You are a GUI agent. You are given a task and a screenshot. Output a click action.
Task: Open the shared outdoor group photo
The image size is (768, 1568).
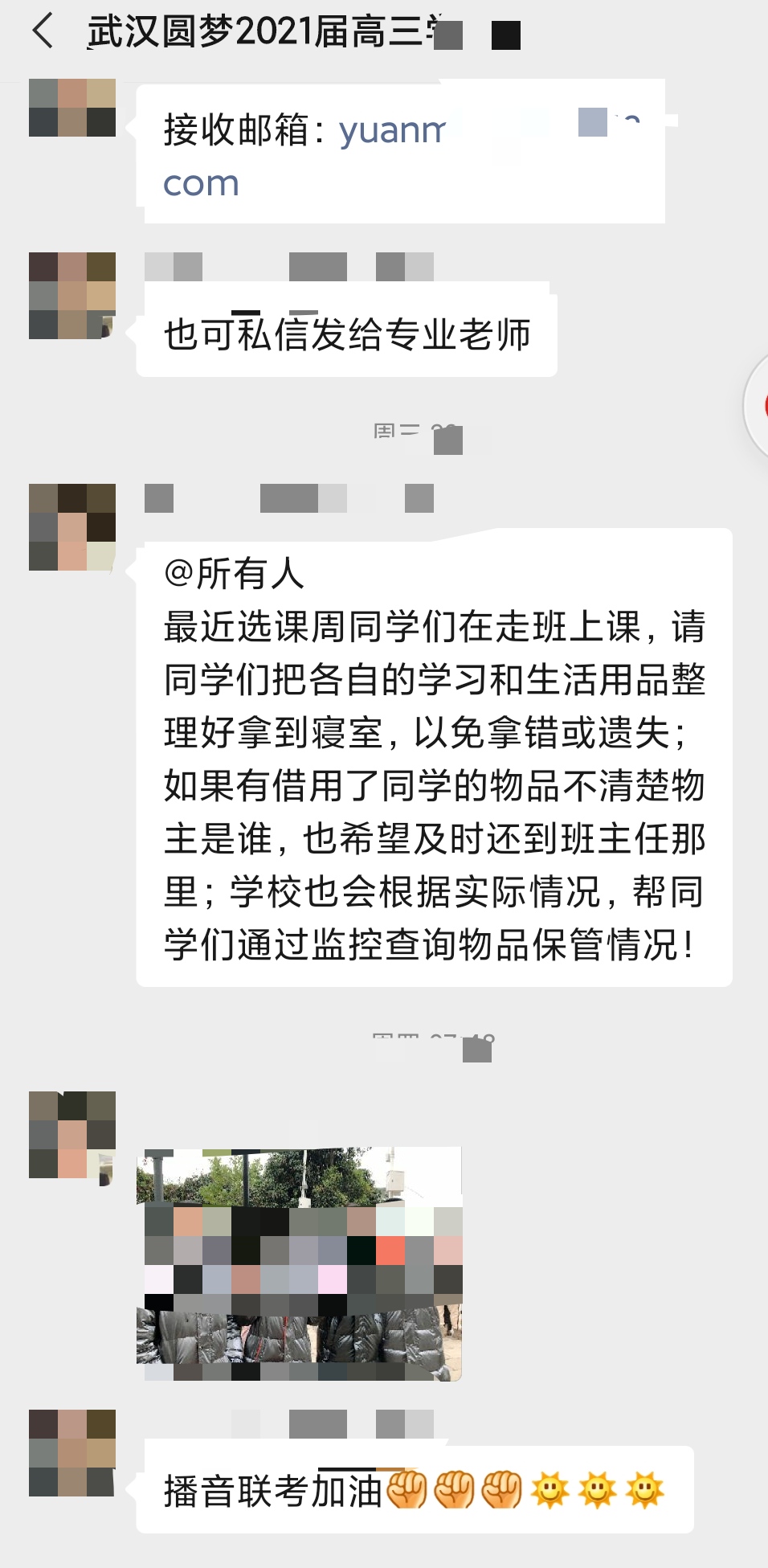pos(299,1264)
